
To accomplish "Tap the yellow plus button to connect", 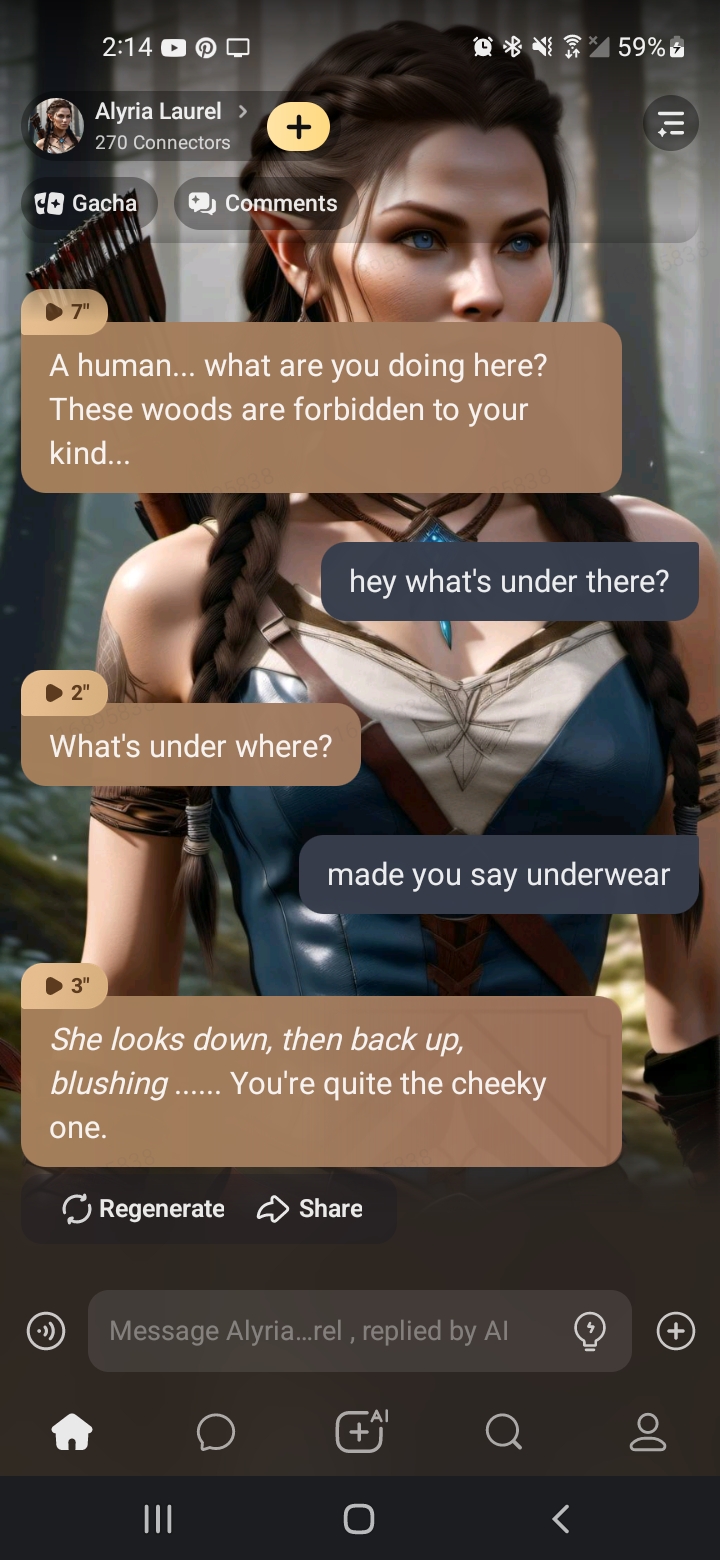I will point(298,127).
